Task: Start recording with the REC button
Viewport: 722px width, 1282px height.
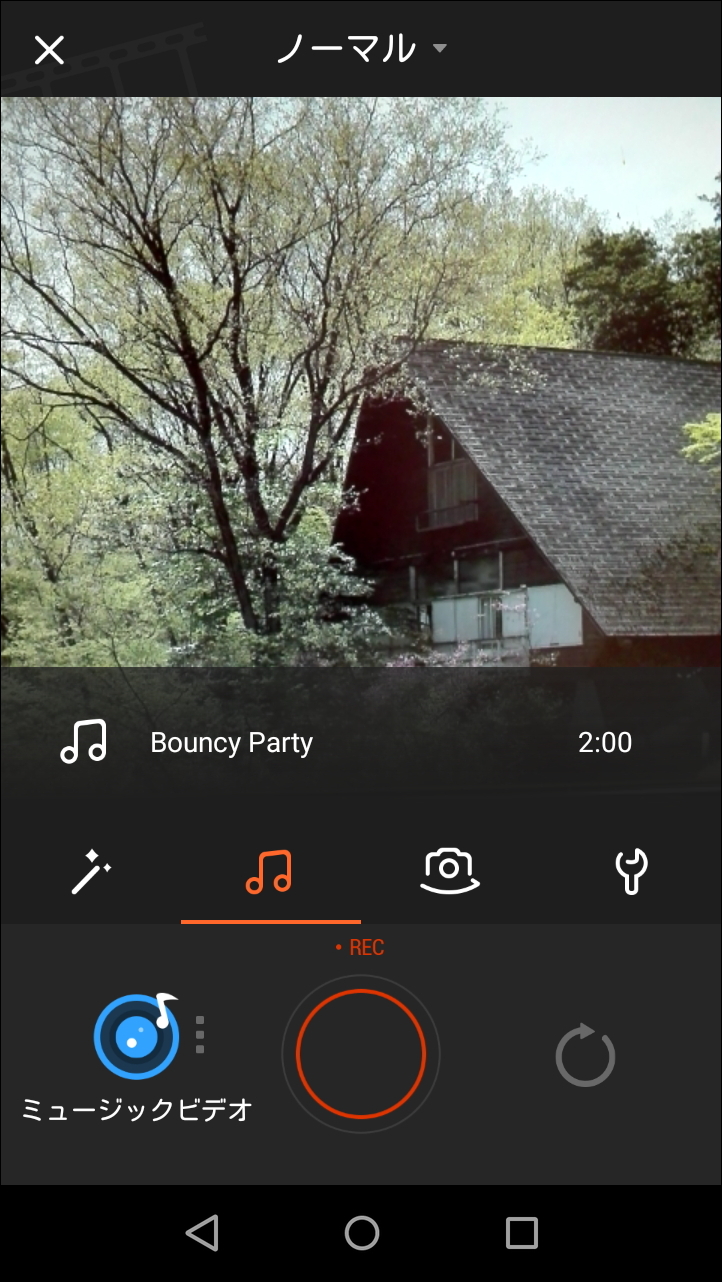Action: 361,1053
